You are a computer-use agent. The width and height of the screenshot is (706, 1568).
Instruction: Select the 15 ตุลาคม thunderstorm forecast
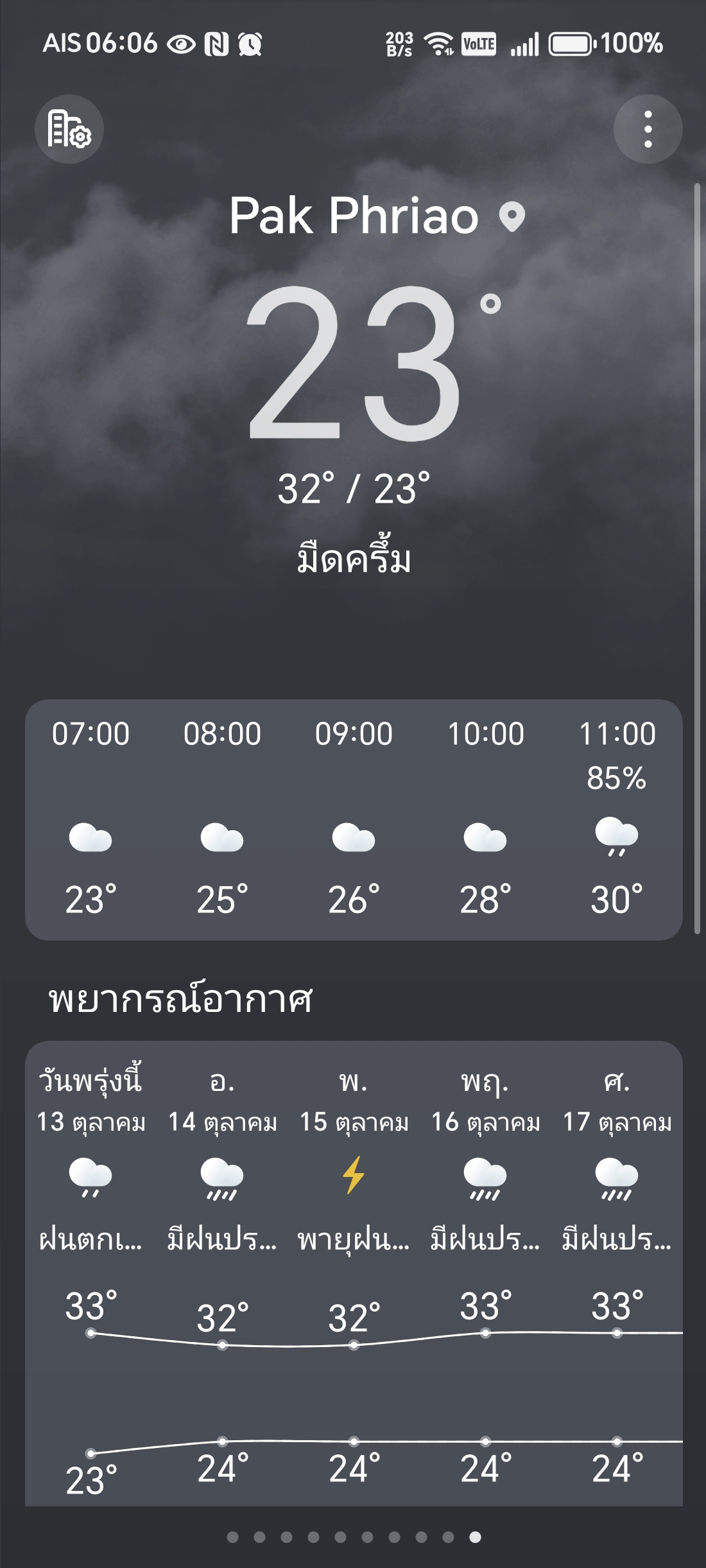tap(354, 1175)
